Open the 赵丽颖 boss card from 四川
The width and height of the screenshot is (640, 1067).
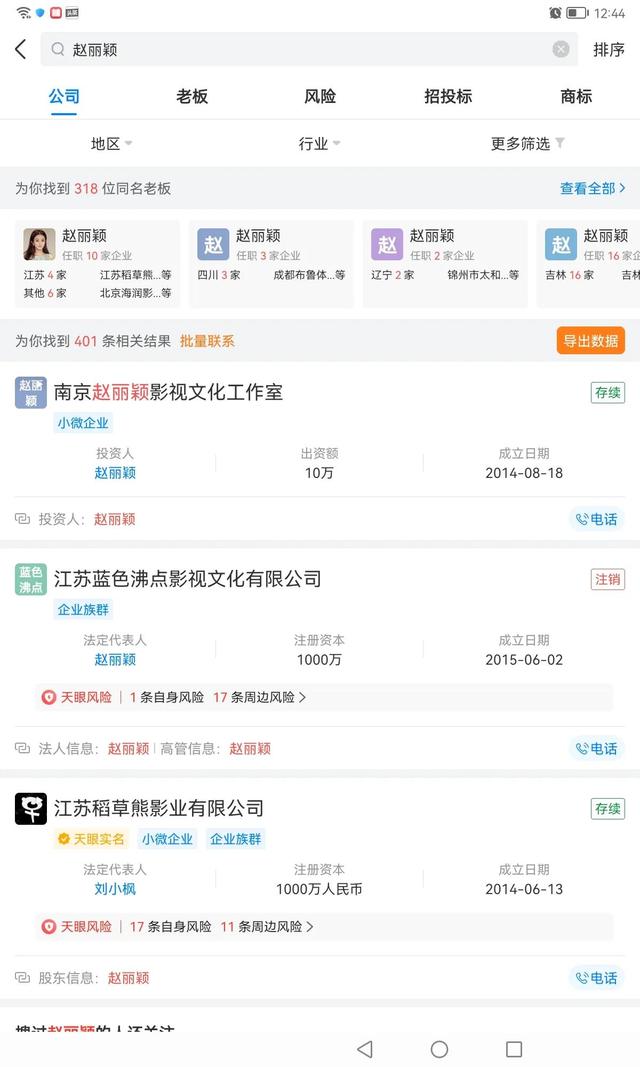pos(271,264)
